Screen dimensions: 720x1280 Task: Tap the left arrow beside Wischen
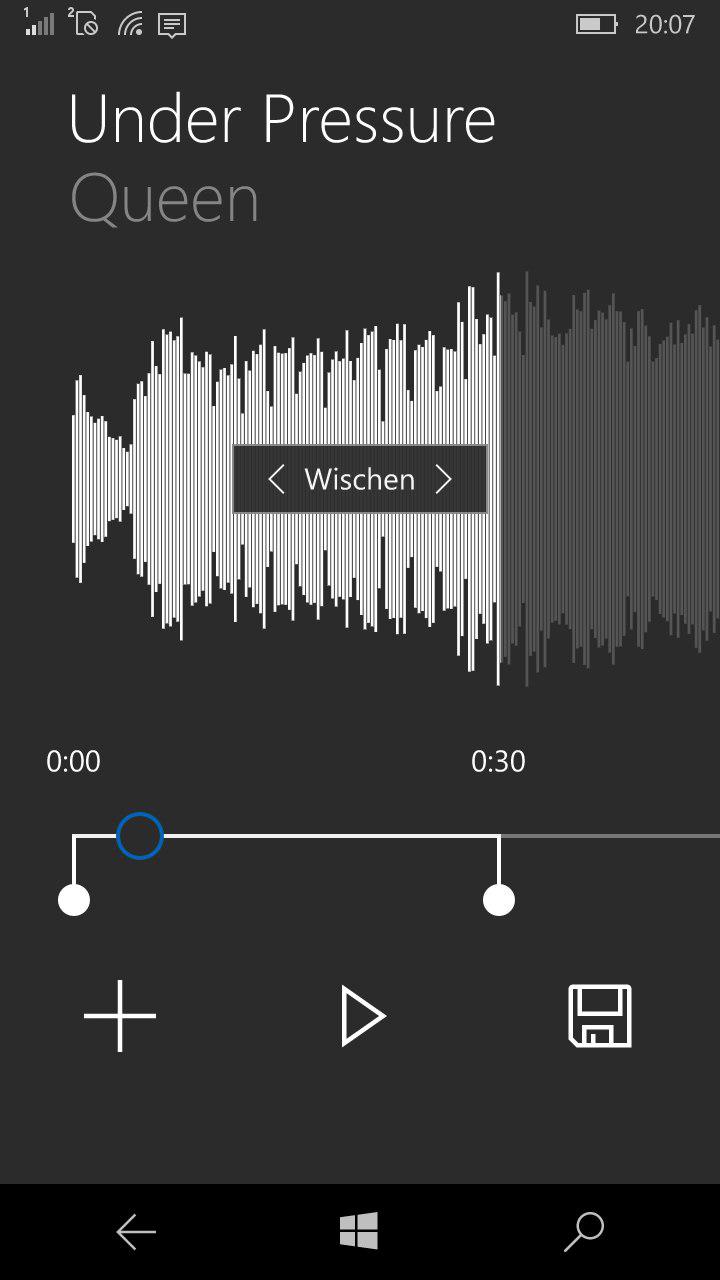277,480
